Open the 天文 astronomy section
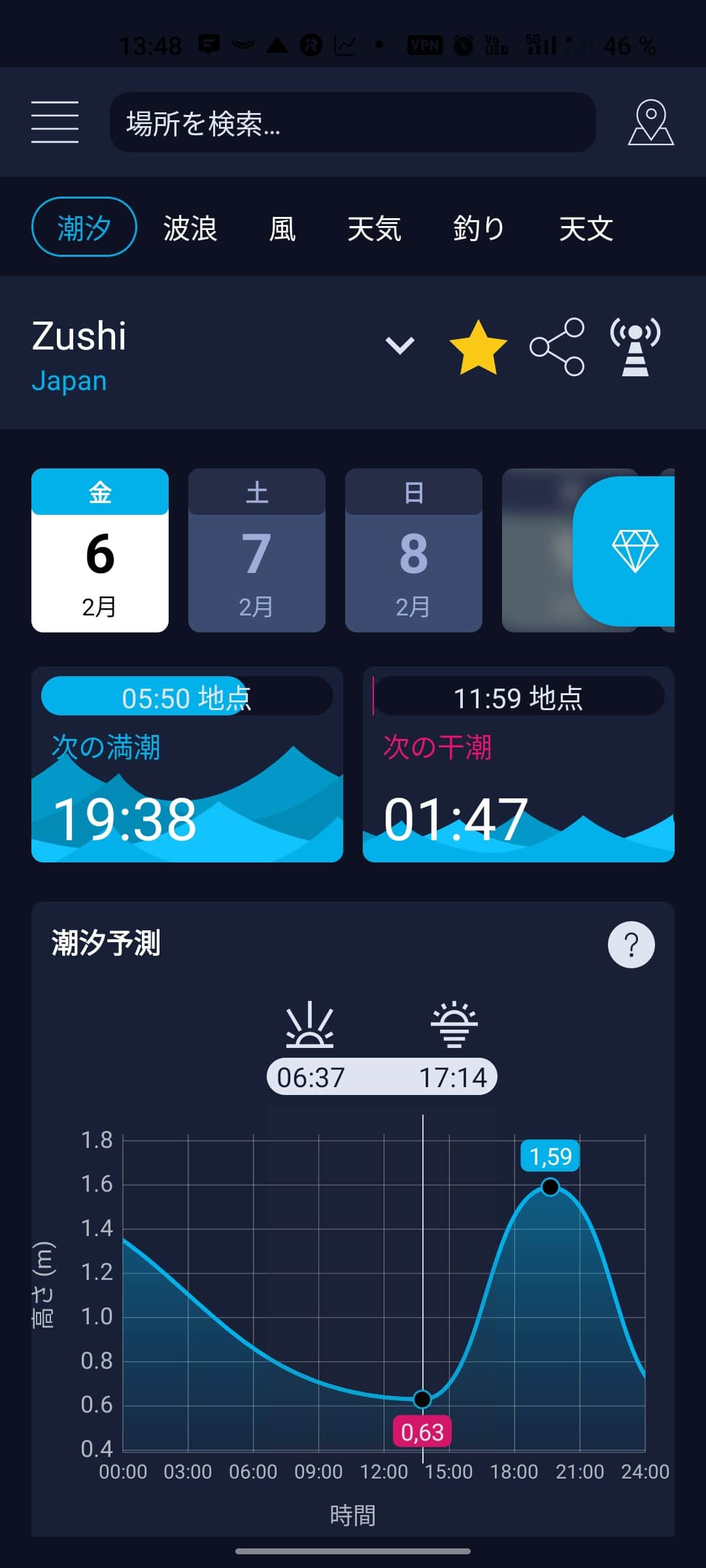This screenshot has height=1568, width=706. point(586,229)
